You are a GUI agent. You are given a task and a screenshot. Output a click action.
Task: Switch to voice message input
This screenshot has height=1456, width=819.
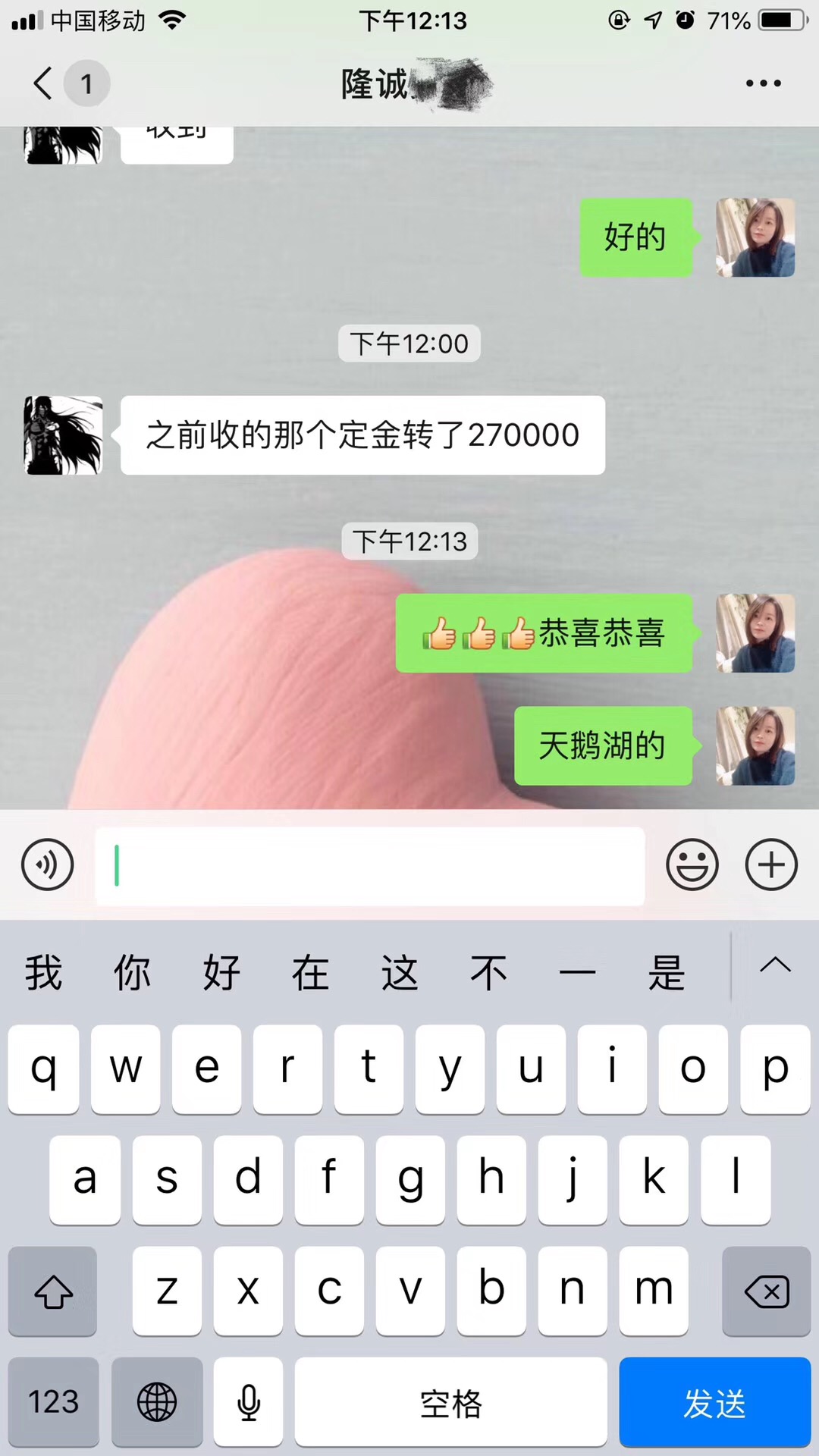click(48, 864)
